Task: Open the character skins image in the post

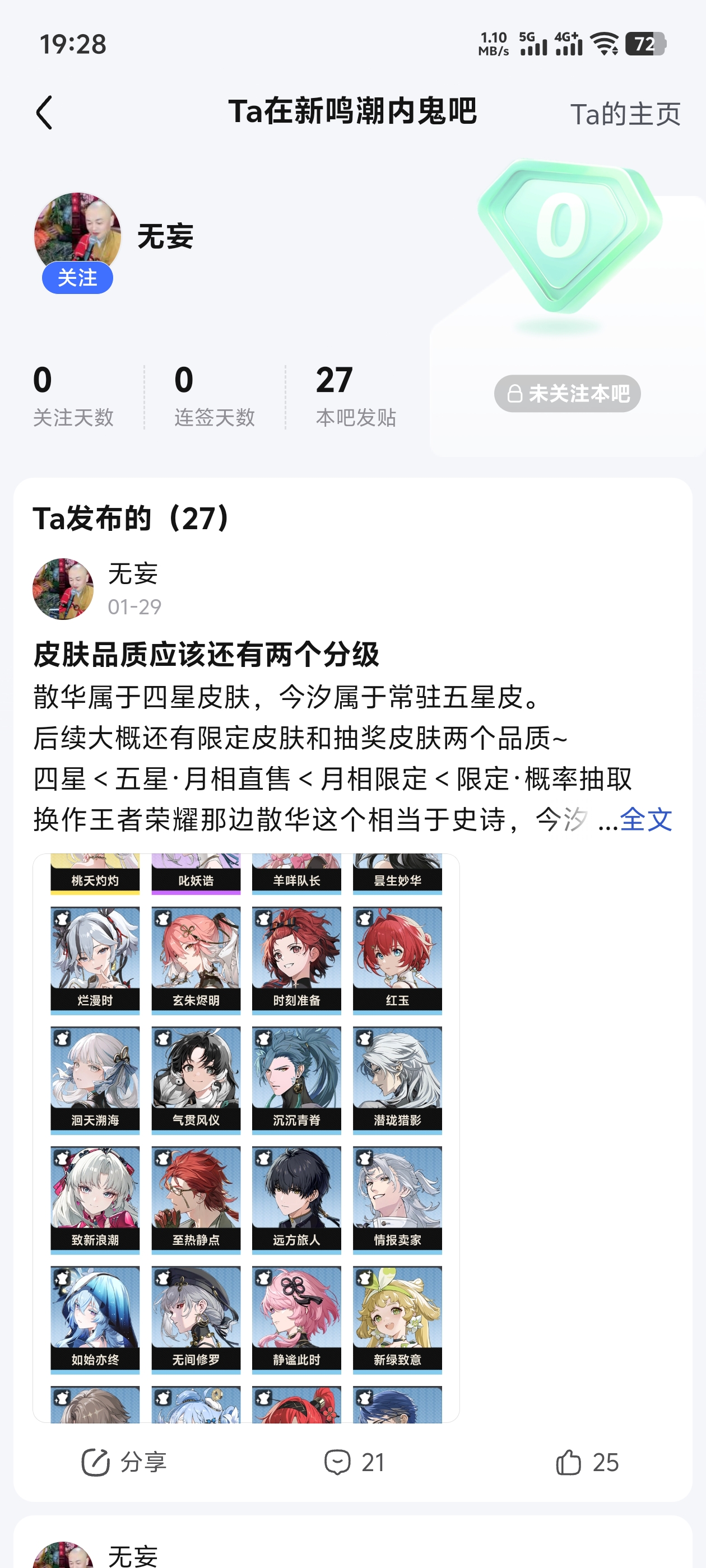Action: pyautogui.click(x=245, y=1138)
